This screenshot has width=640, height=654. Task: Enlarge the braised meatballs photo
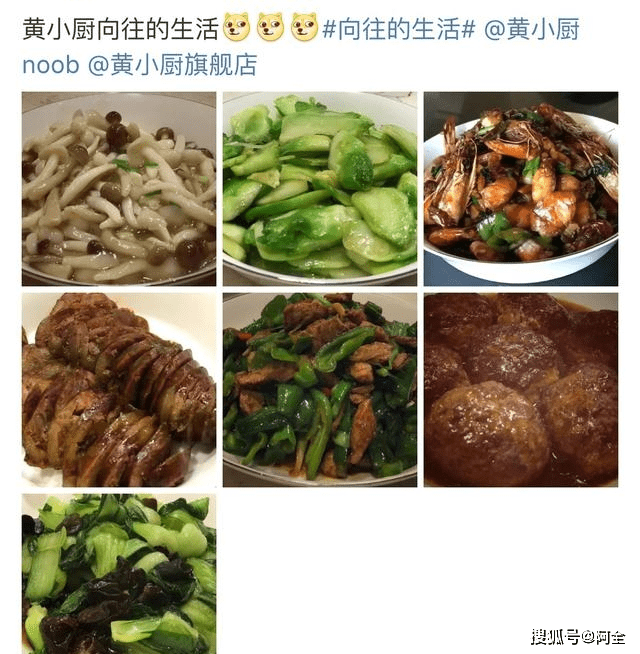pos(520,390)
